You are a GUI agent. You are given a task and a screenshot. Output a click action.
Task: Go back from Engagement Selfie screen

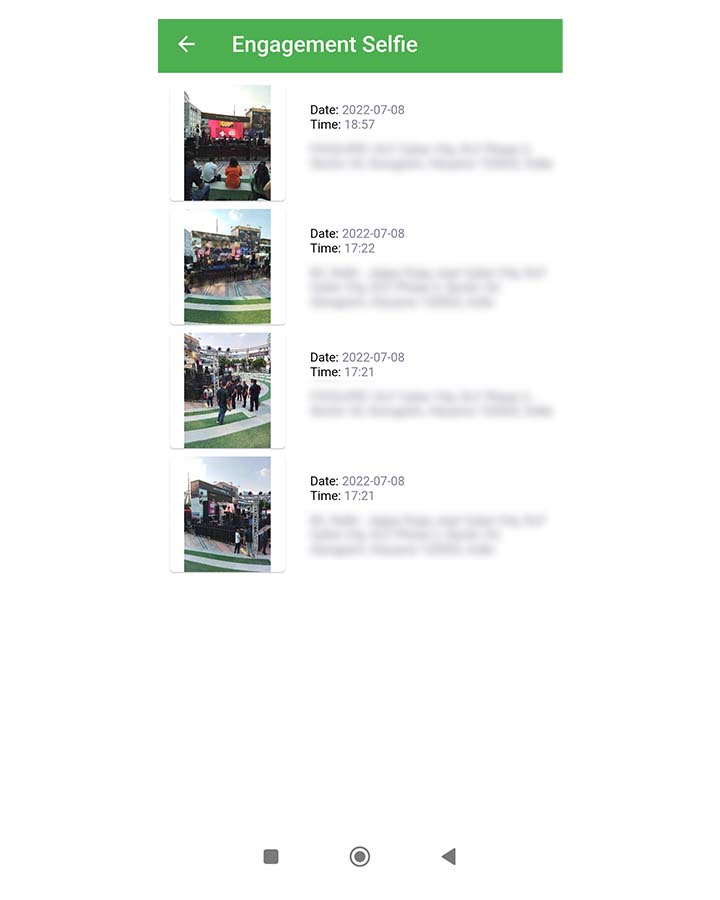[186, 44]
